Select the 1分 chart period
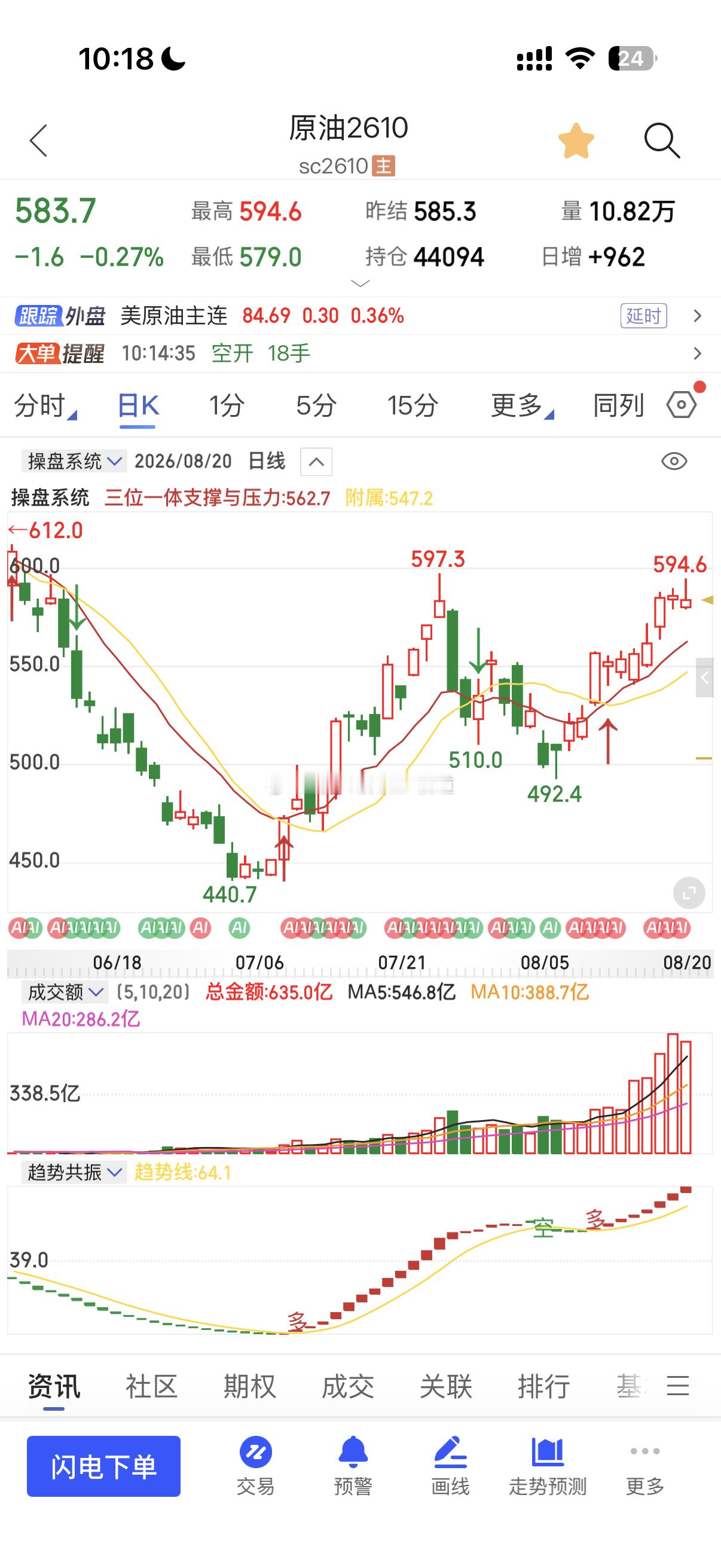Viewport: 721px width, 1568px height. (x=227, y=405)
